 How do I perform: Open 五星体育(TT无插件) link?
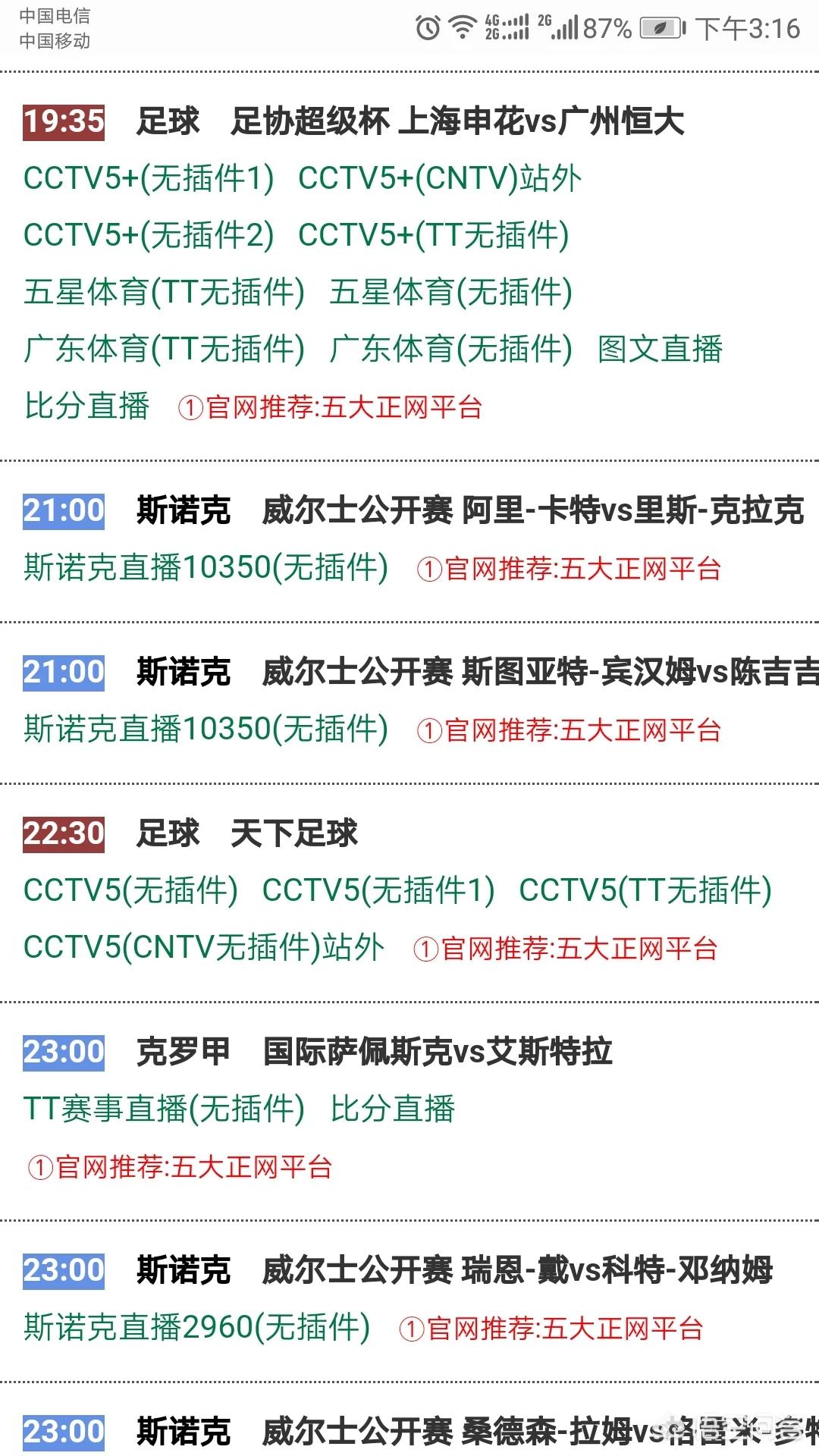[164, 293]
